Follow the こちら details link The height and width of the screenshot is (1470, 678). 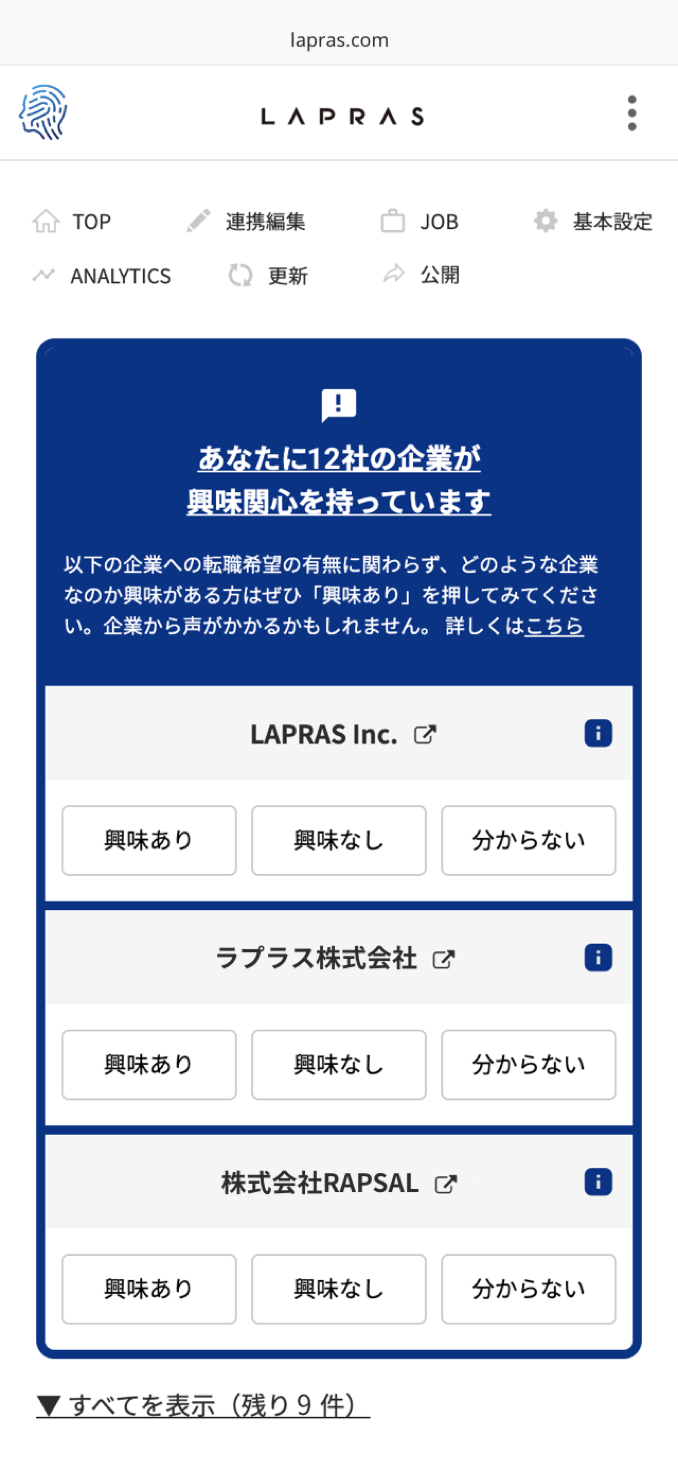(x=554, y=627)
